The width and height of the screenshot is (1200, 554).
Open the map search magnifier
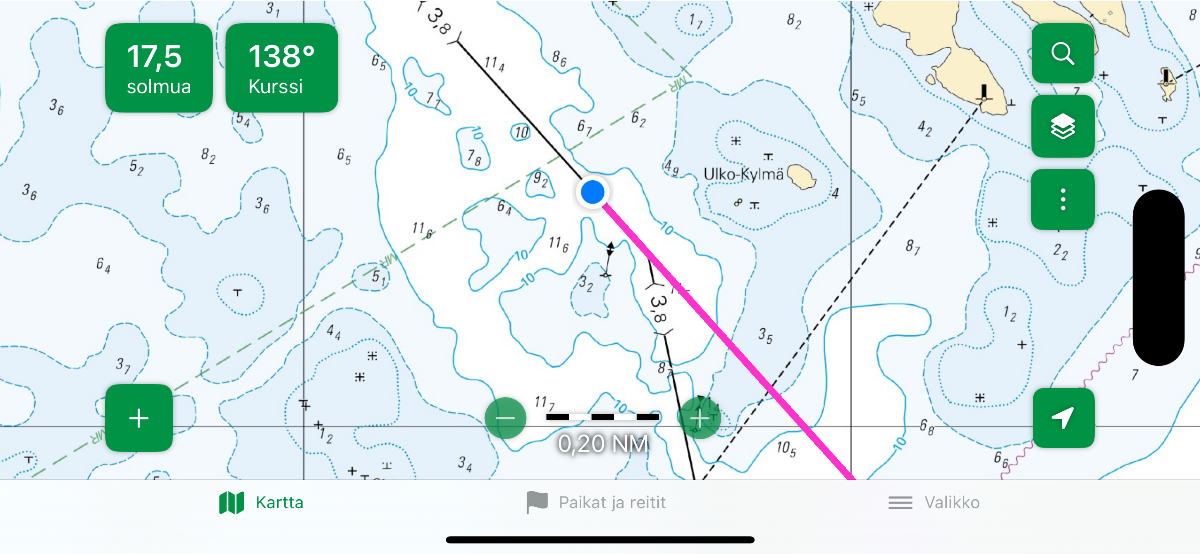[x=1063, y=54]
